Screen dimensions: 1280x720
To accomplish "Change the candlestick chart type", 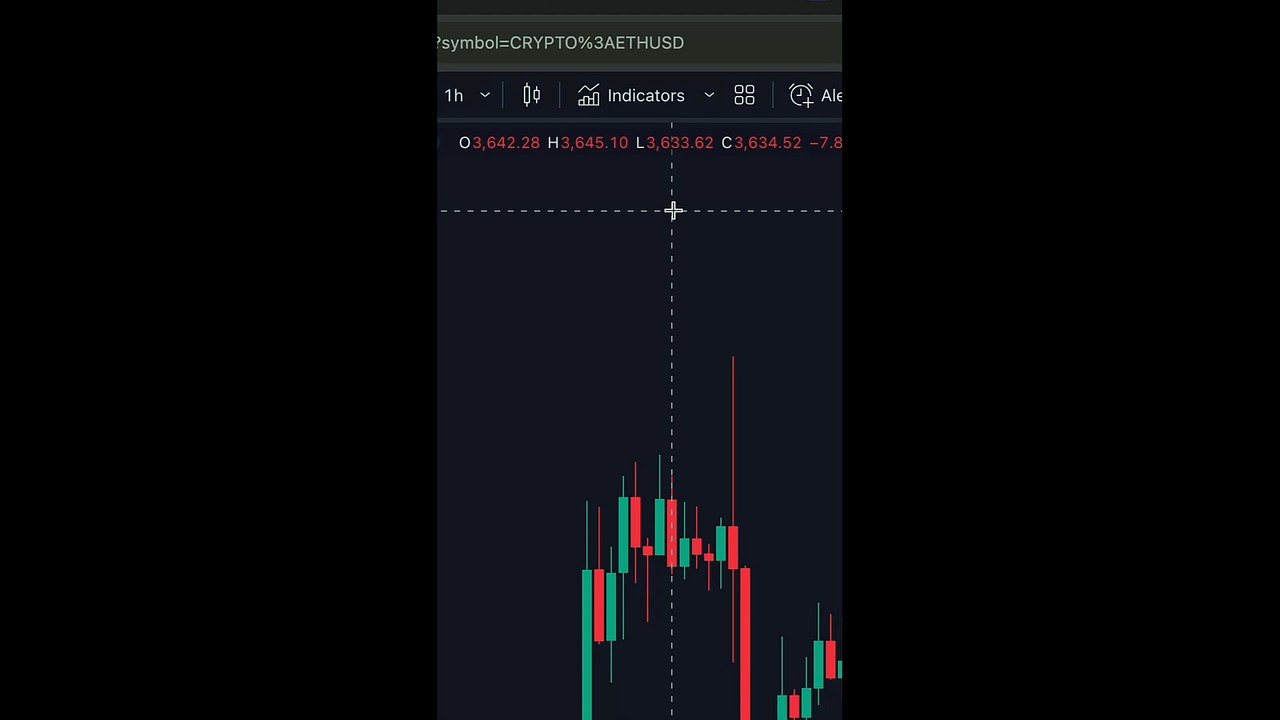I will pyautogui.click(x=532, y=96).
